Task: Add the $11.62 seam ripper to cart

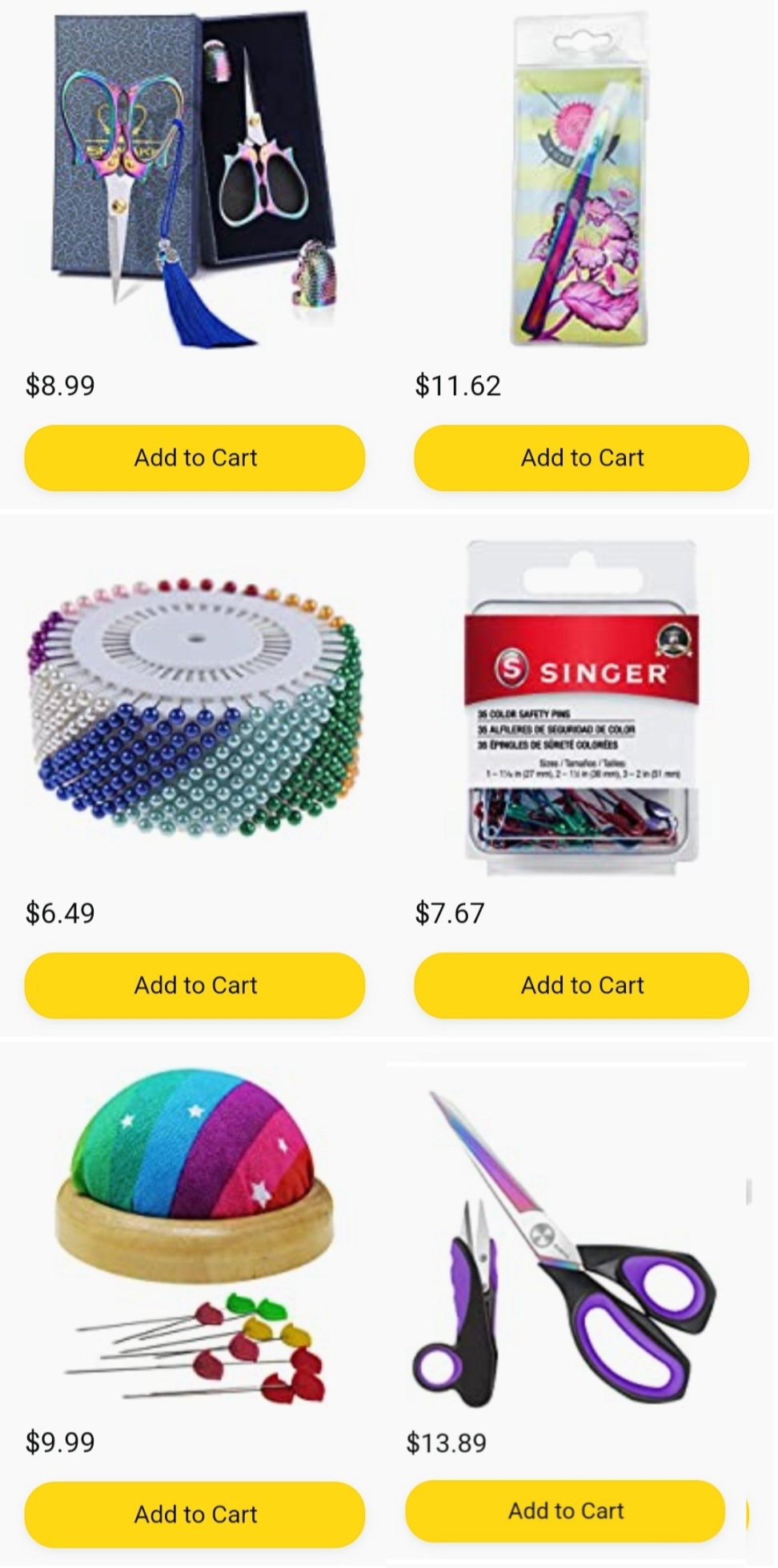Action: [582, 458]
